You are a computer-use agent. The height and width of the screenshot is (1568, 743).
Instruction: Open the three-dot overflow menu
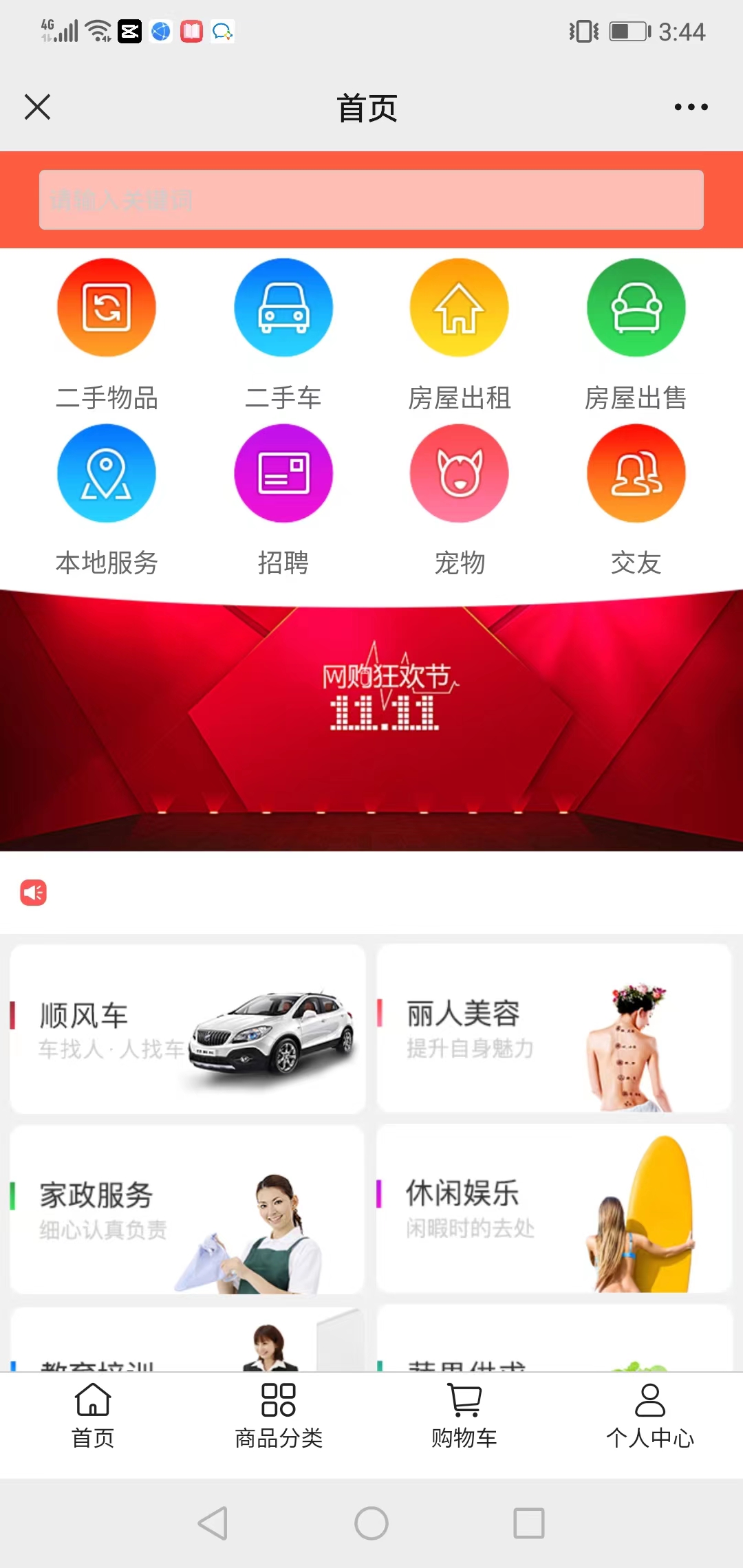(691, 107)
